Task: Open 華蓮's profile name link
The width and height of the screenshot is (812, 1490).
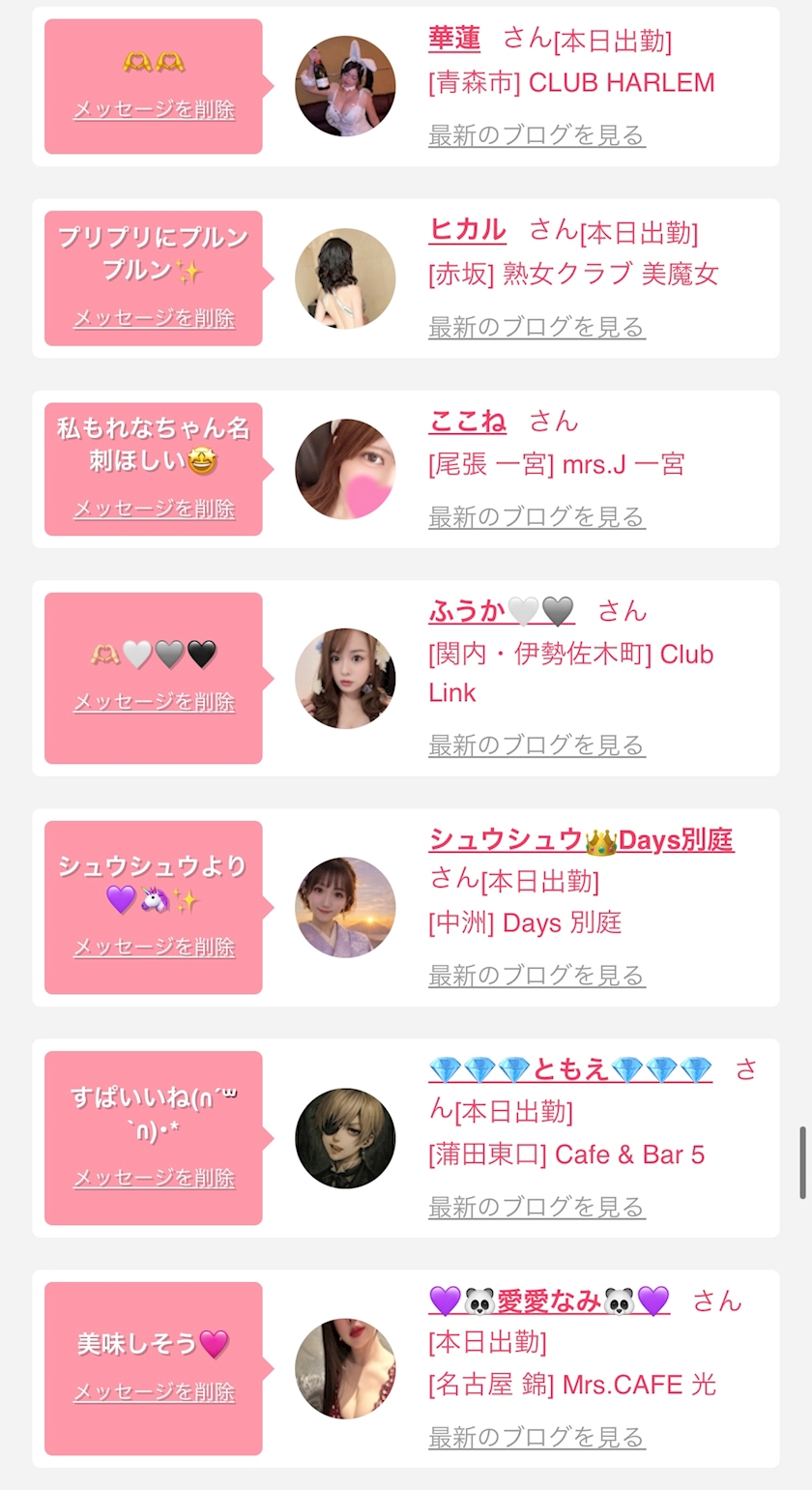Action: click(454, 39)
